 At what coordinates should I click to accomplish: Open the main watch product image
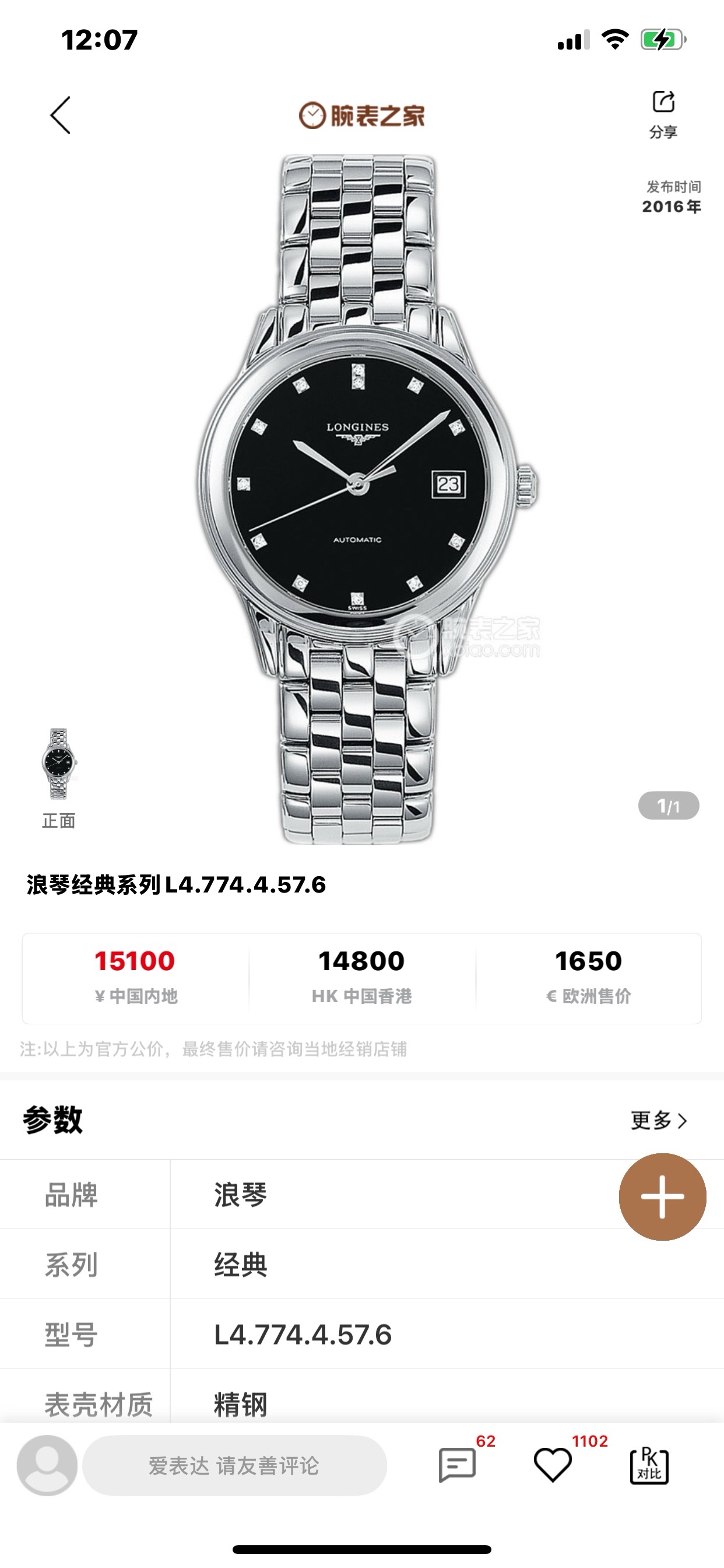[362, 499]
